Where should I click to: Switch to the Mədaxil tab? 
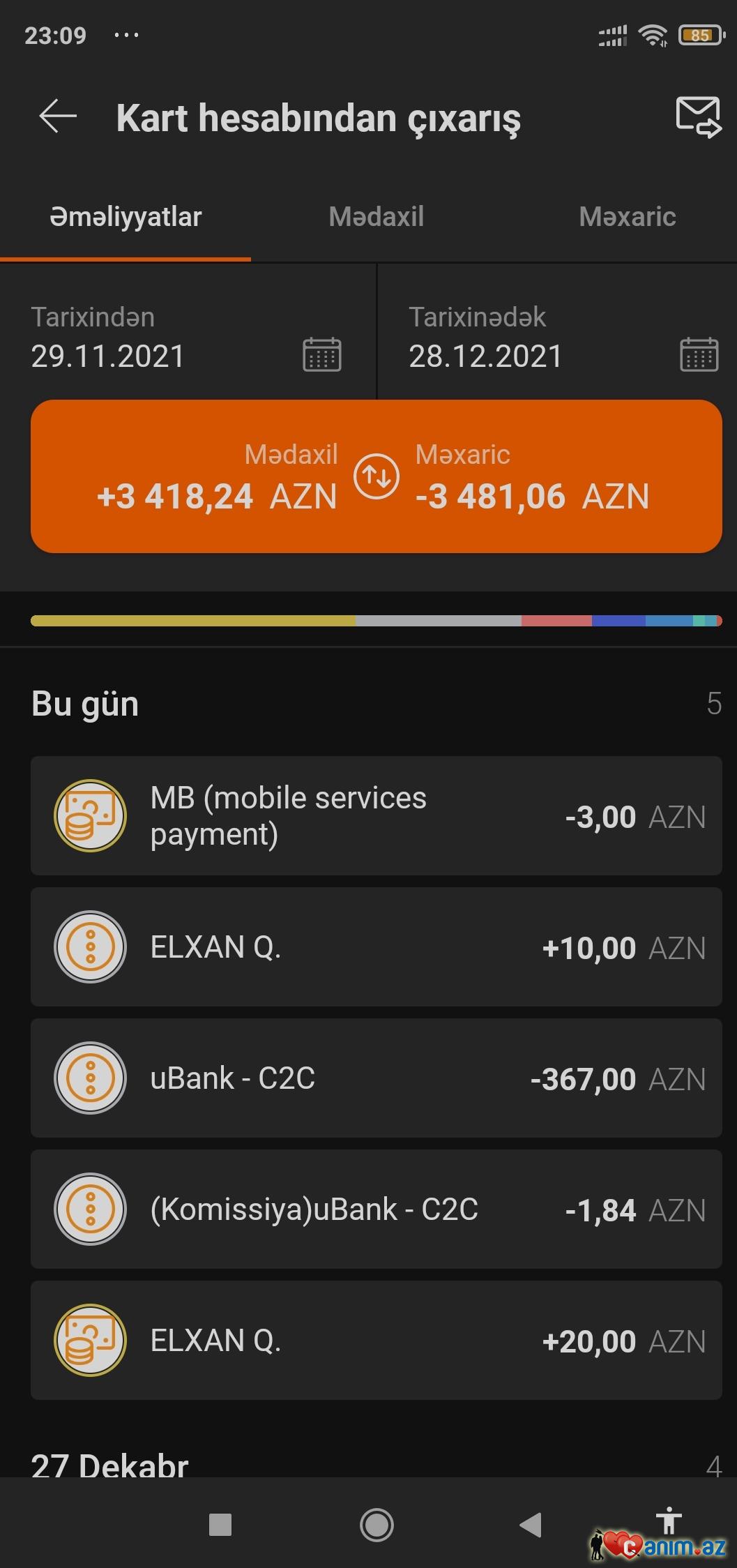[376, 217]
